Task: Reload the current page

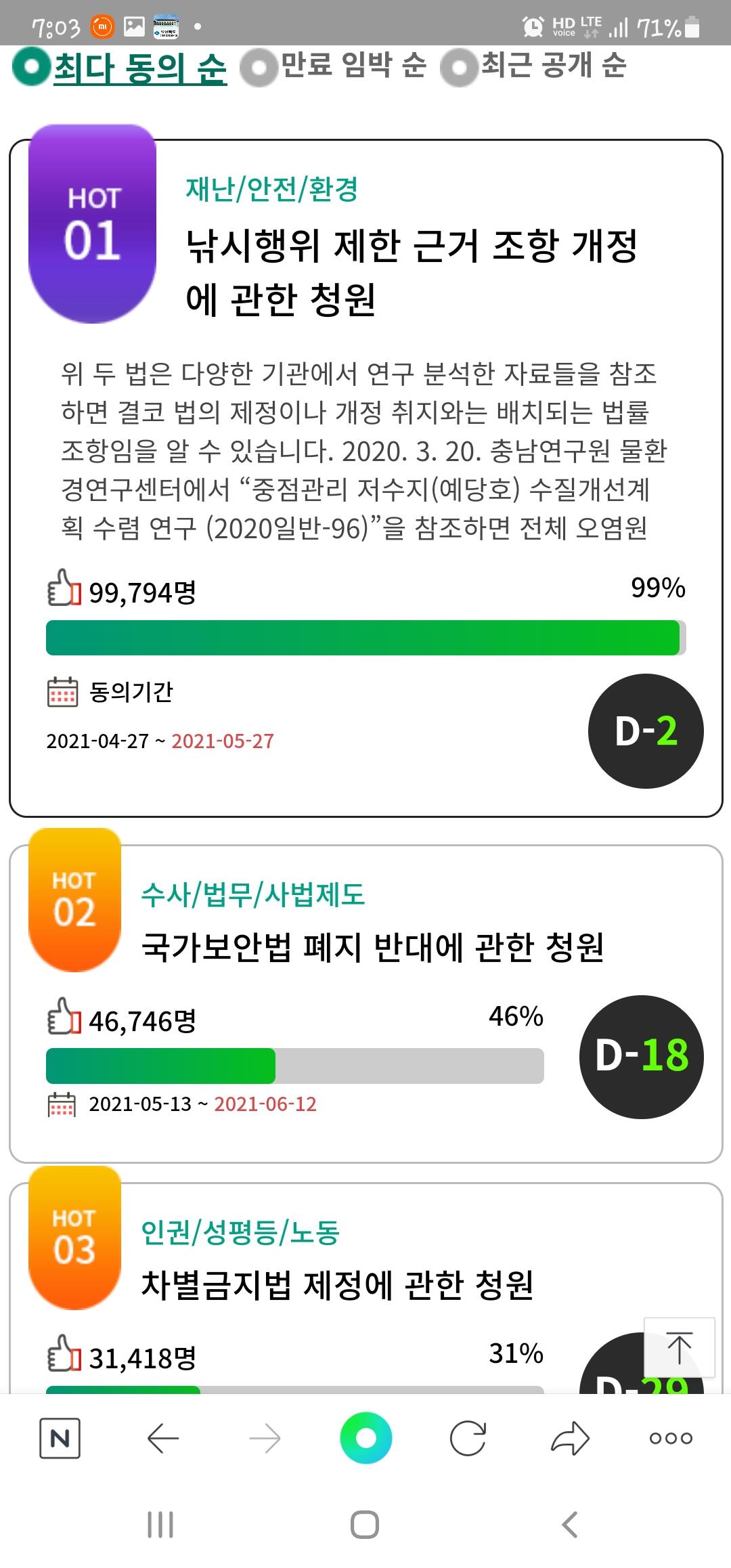Action: coord(468,1438)
